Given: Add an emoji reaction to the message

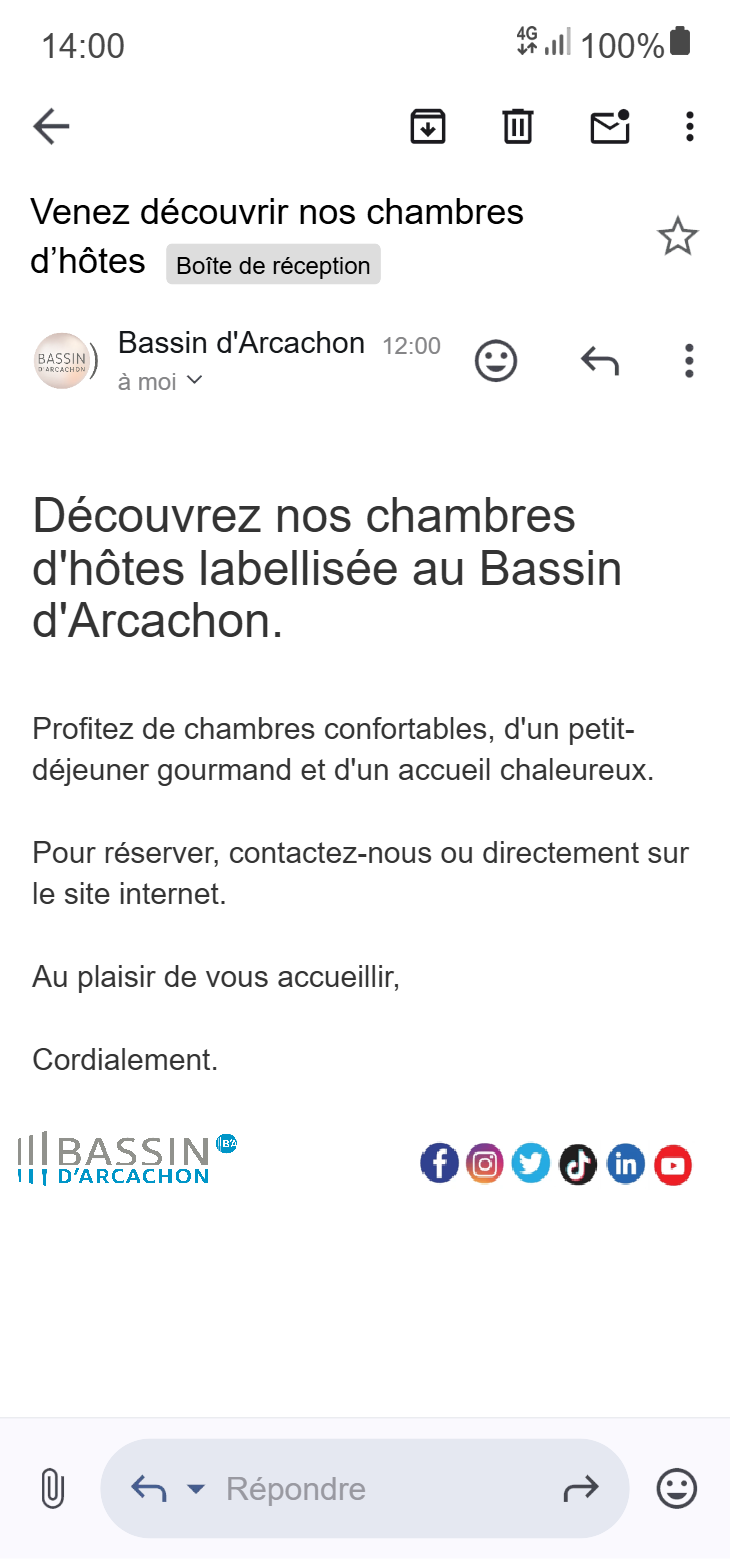Looking at the screenshot, I should pos(496,360).
